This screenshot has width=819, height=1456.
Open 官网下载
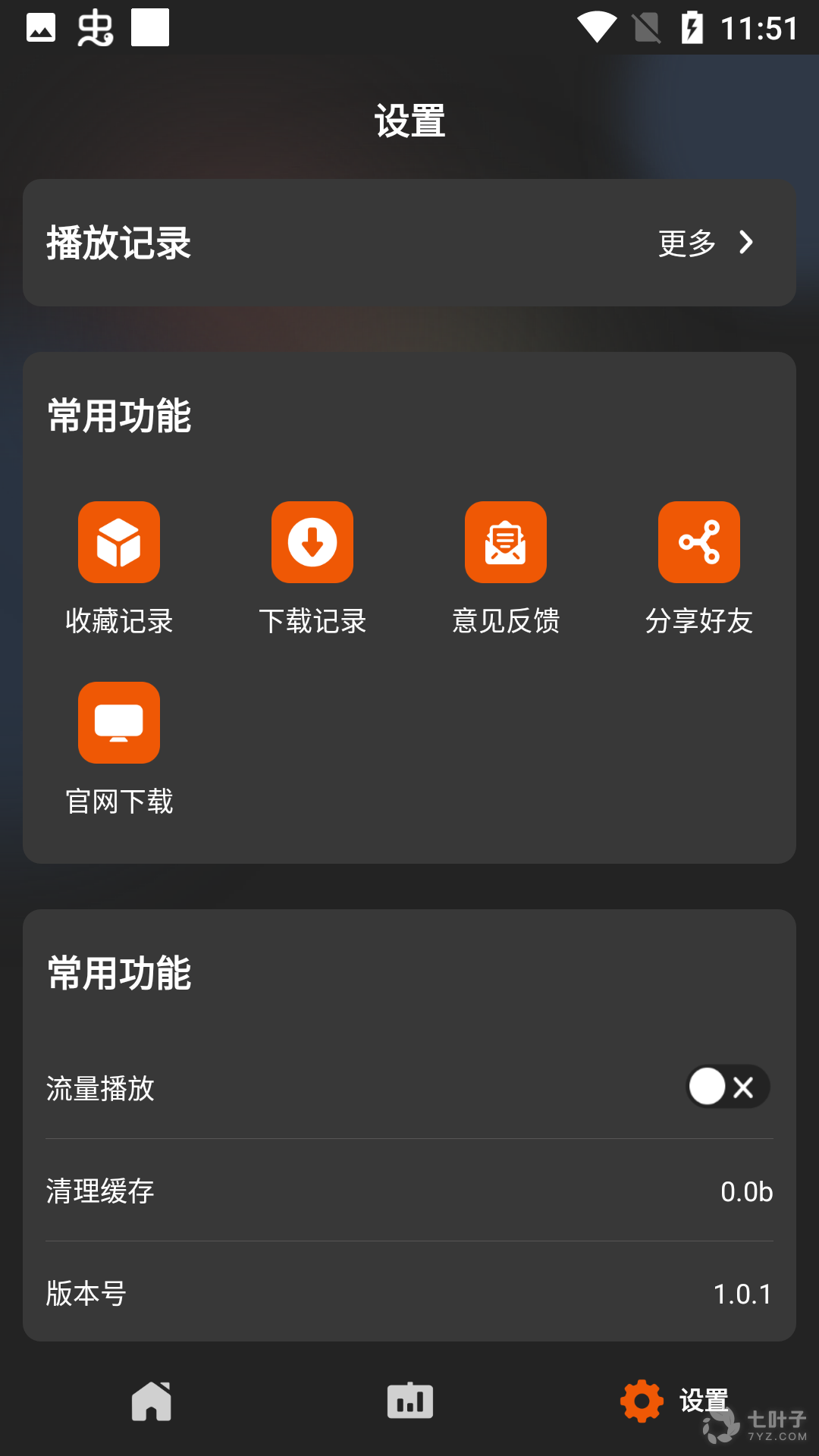119,749
